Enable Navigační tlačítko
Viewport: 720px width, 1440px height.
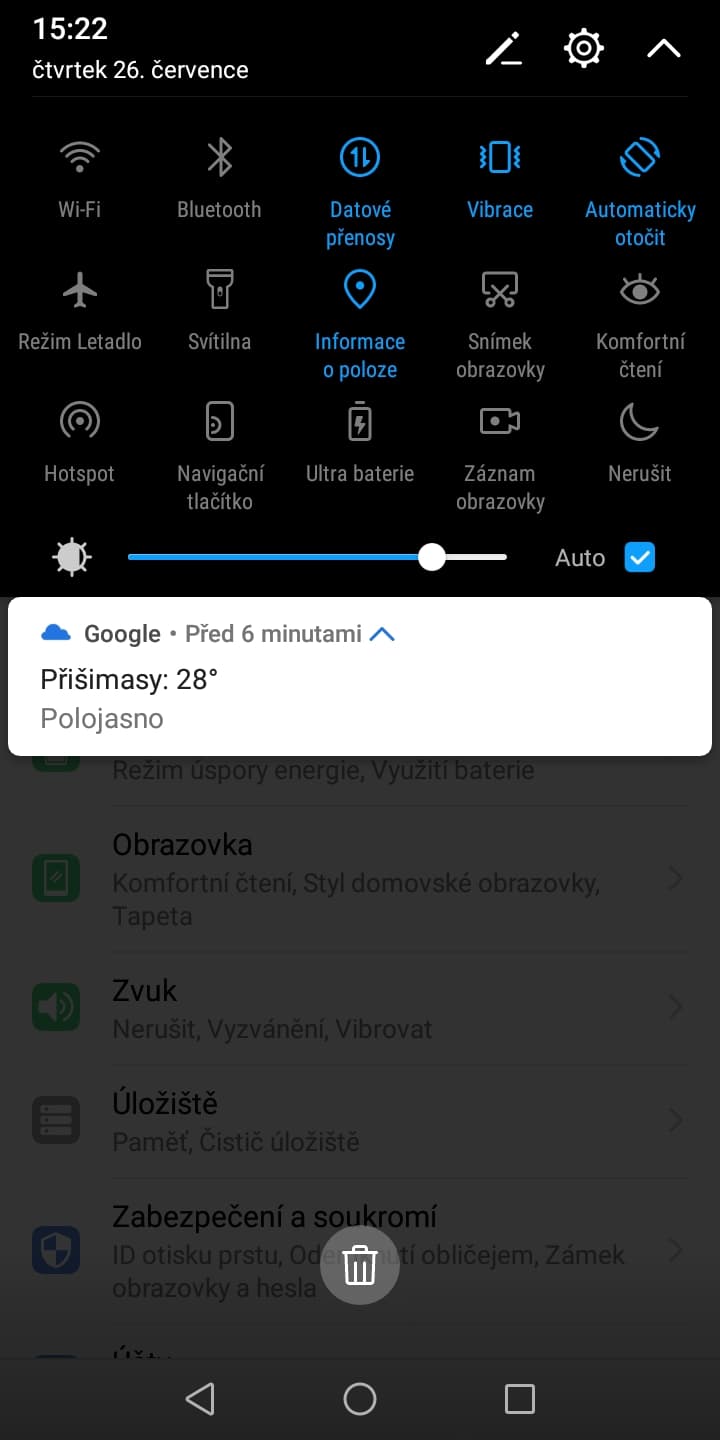click(x=219, y=423)
